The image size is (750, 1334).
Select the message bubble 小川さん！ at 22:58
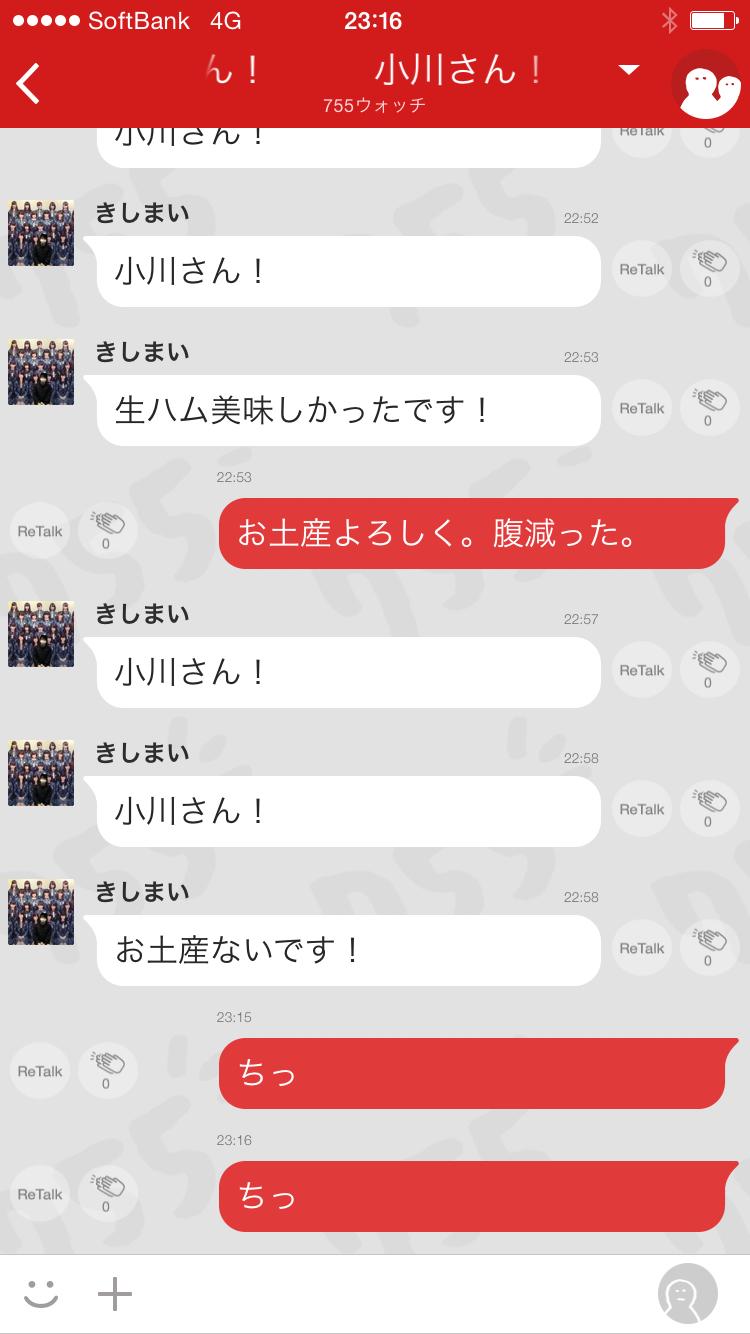point(347,810)
